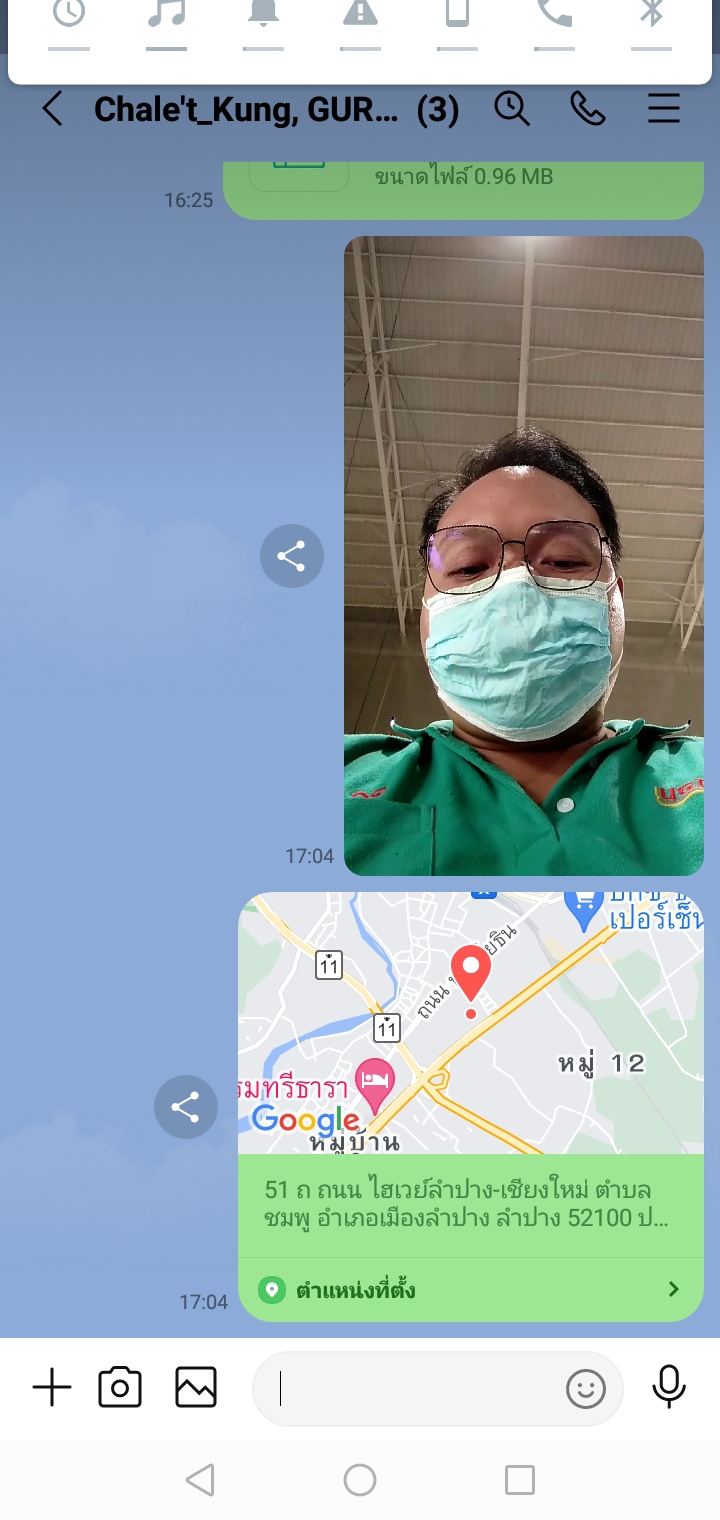Search messages in this chat
This screenshot has width=720, height=1520.
pos(512,108)
